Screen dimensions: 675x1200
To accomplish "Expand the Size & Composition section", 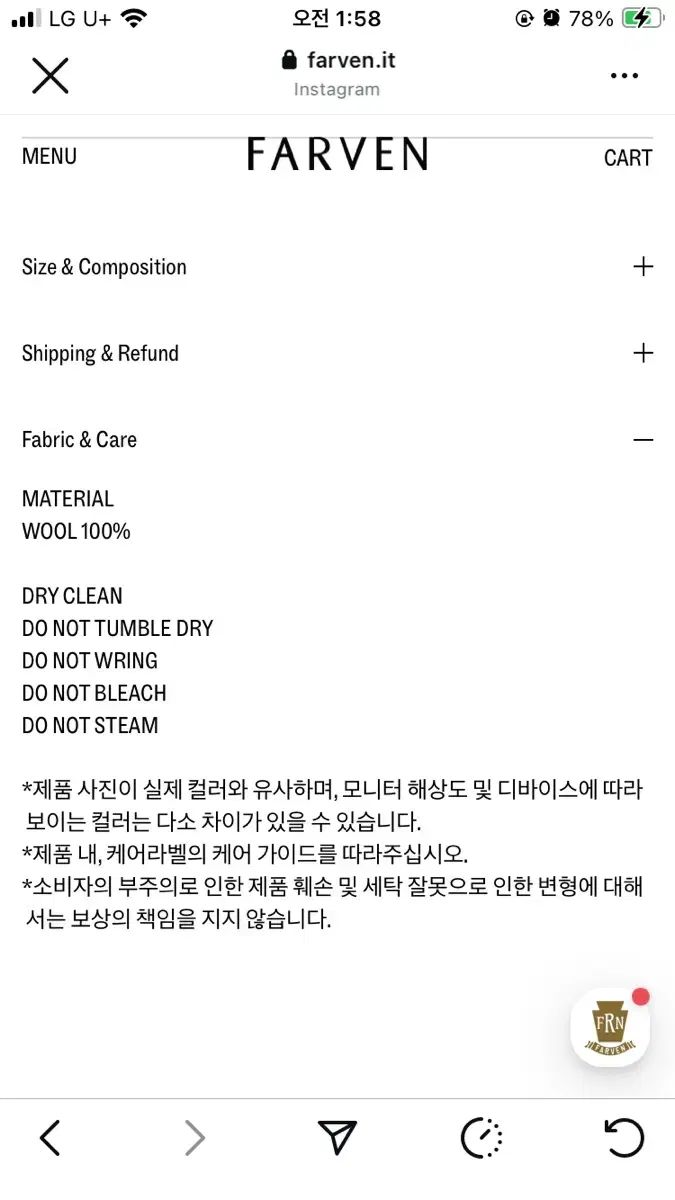I will pyautogui.click(x=642, y=267).
